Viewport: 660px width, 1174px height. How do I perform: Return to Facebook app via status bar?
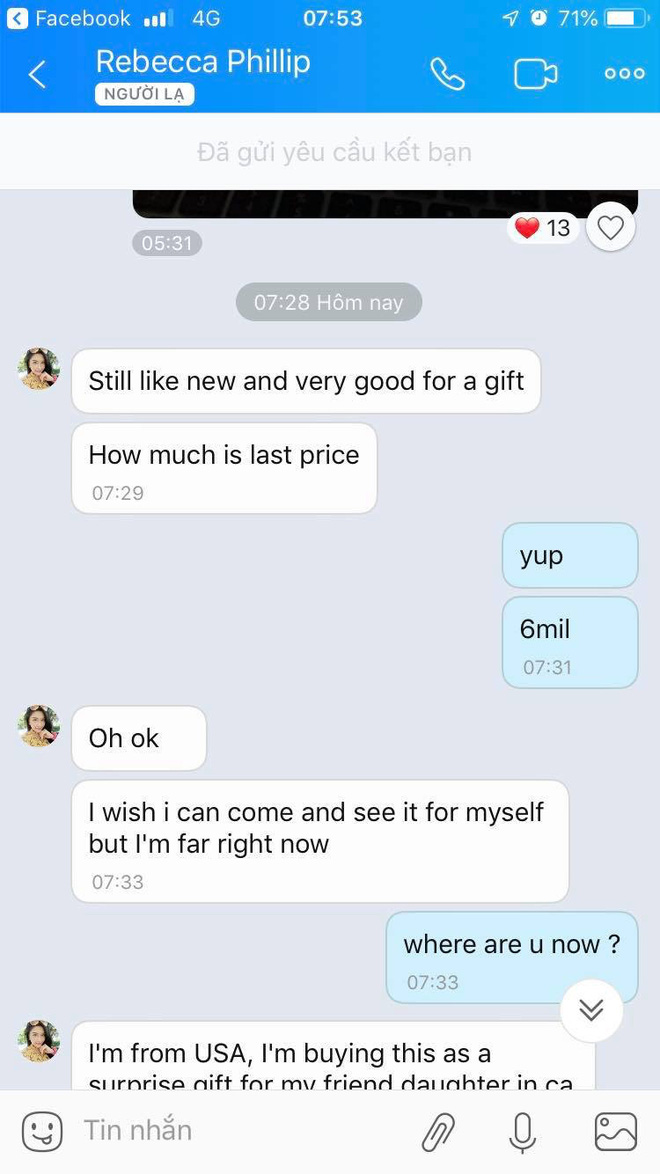(x=70, y=18)
